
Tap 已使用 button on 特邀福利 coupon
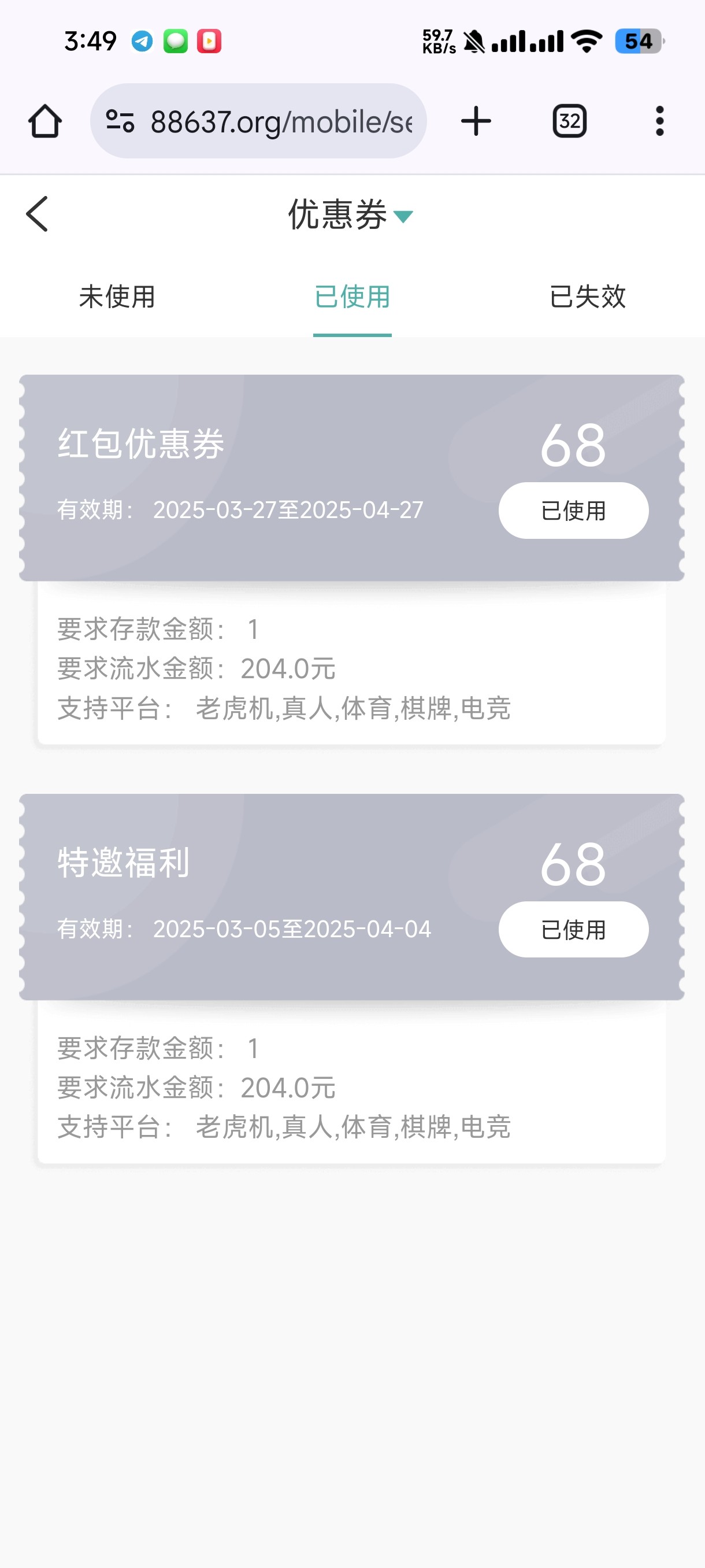[x=573, y=930]
